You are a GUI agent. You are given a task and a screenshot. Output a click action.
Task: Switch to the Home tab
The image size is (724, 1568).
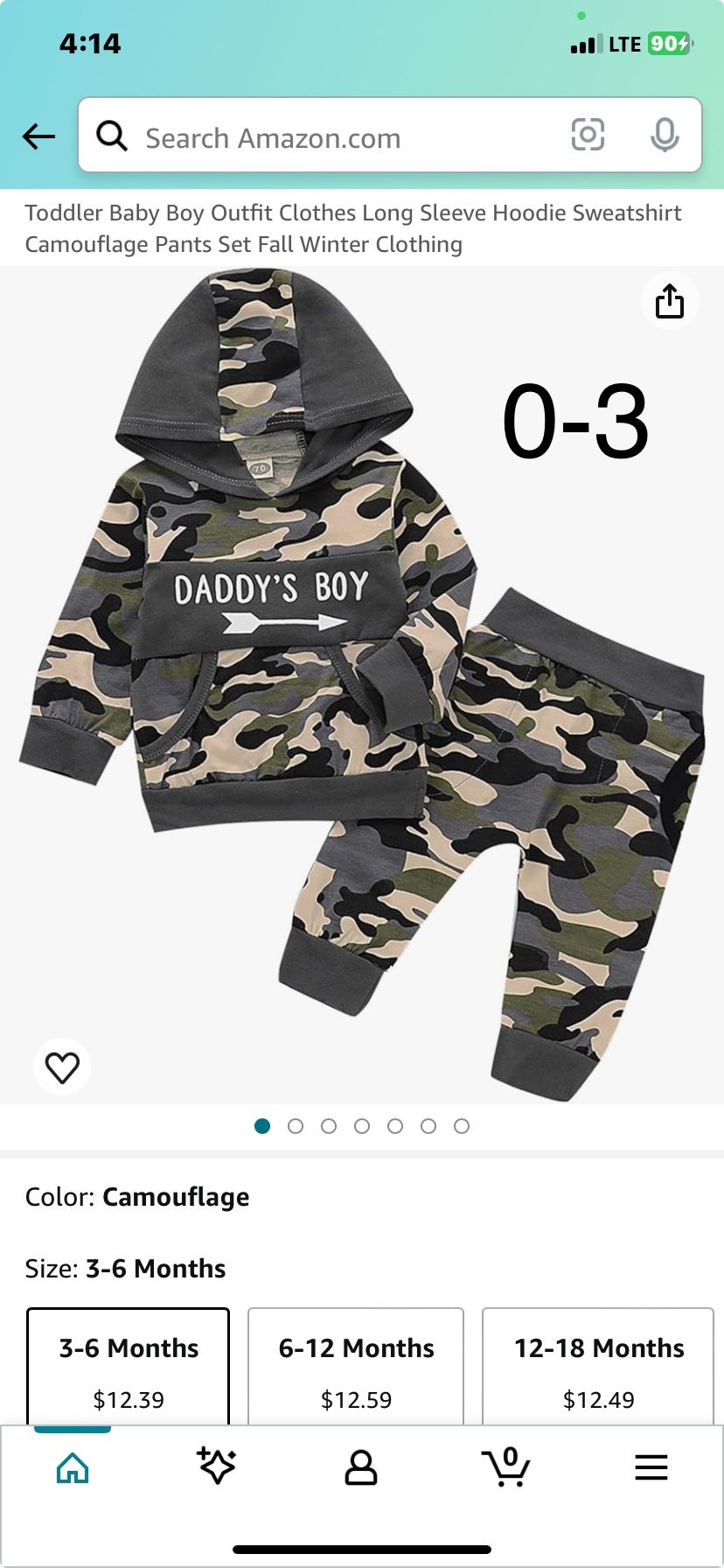point(73,1467)
